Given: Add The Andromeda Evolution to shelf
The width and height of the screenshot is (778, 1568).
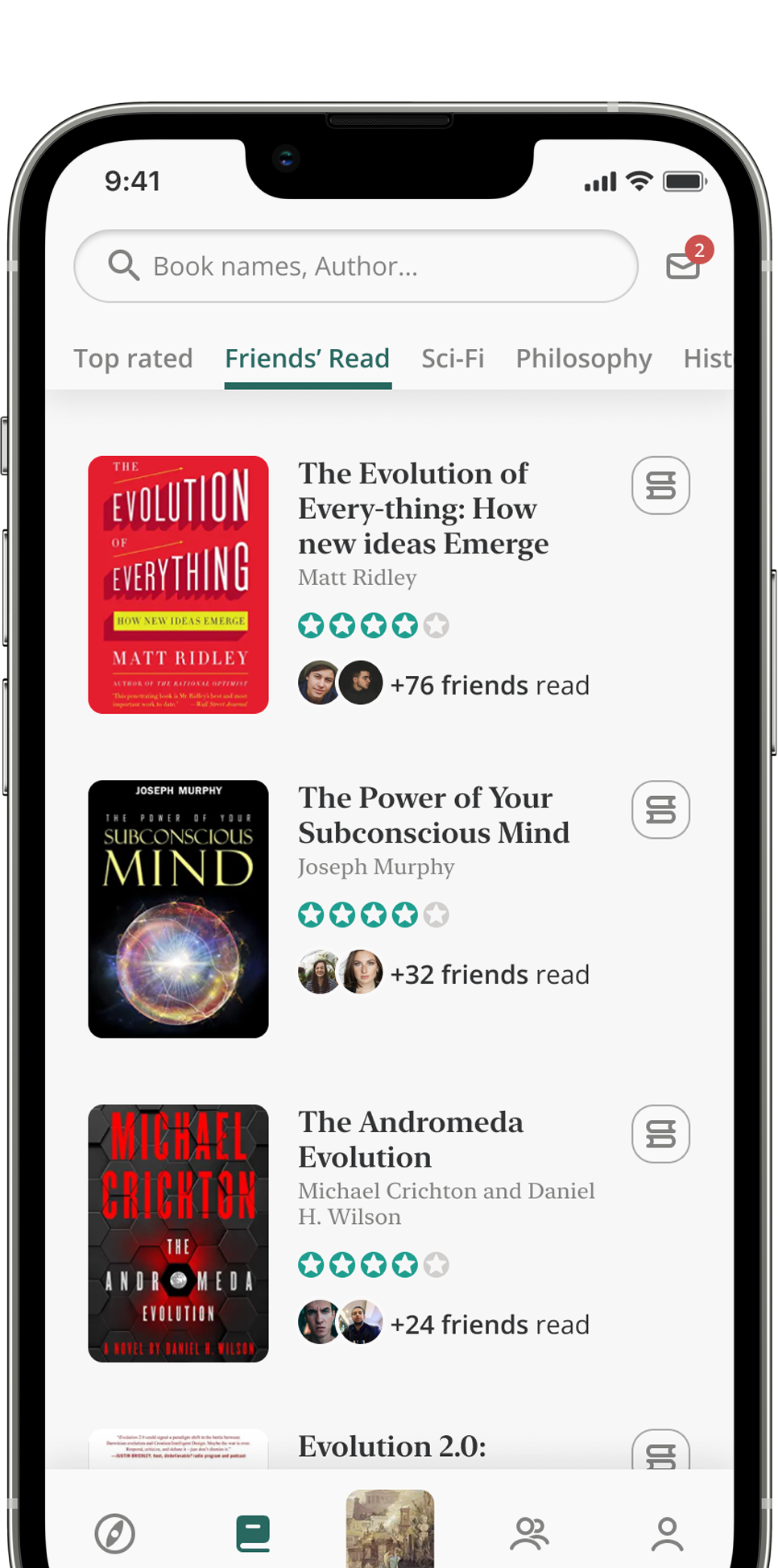Looking at the screenshot, I should click(x=660, y=1134).
